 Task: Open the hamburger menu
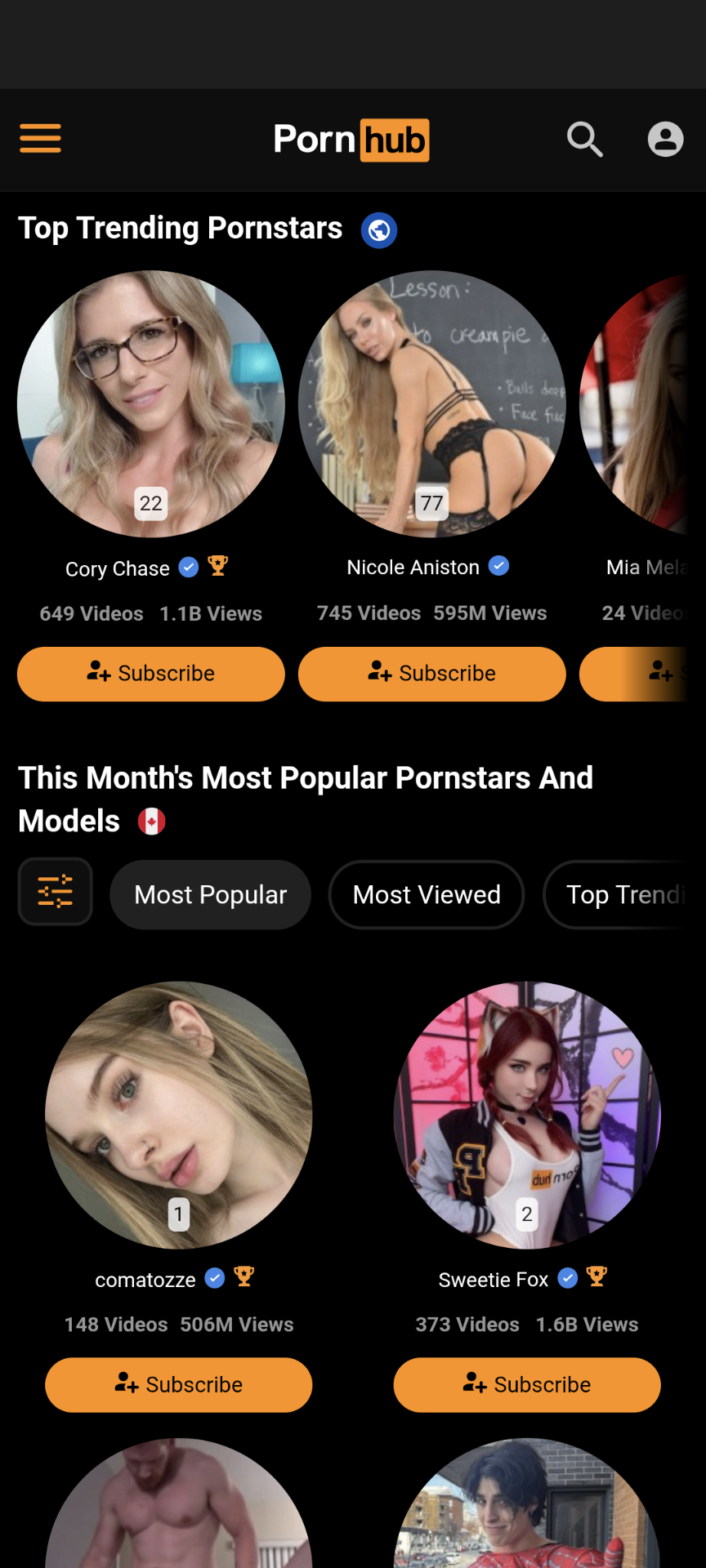(40, 139)
